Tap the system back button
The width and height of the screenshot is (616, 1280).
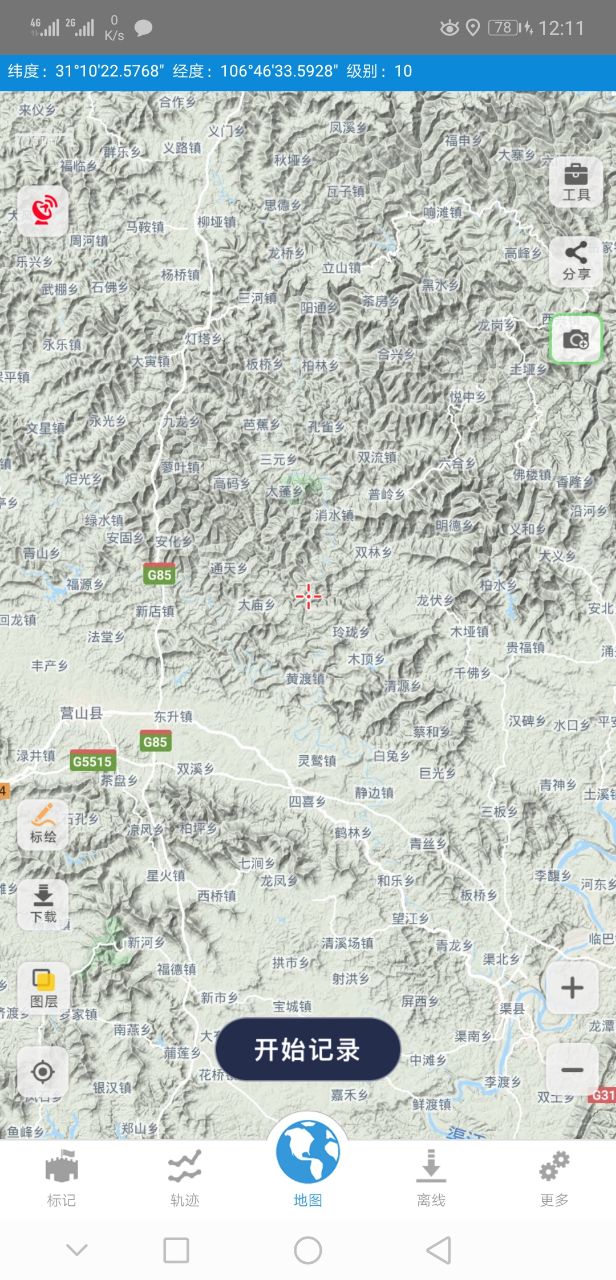point(438,1250)
